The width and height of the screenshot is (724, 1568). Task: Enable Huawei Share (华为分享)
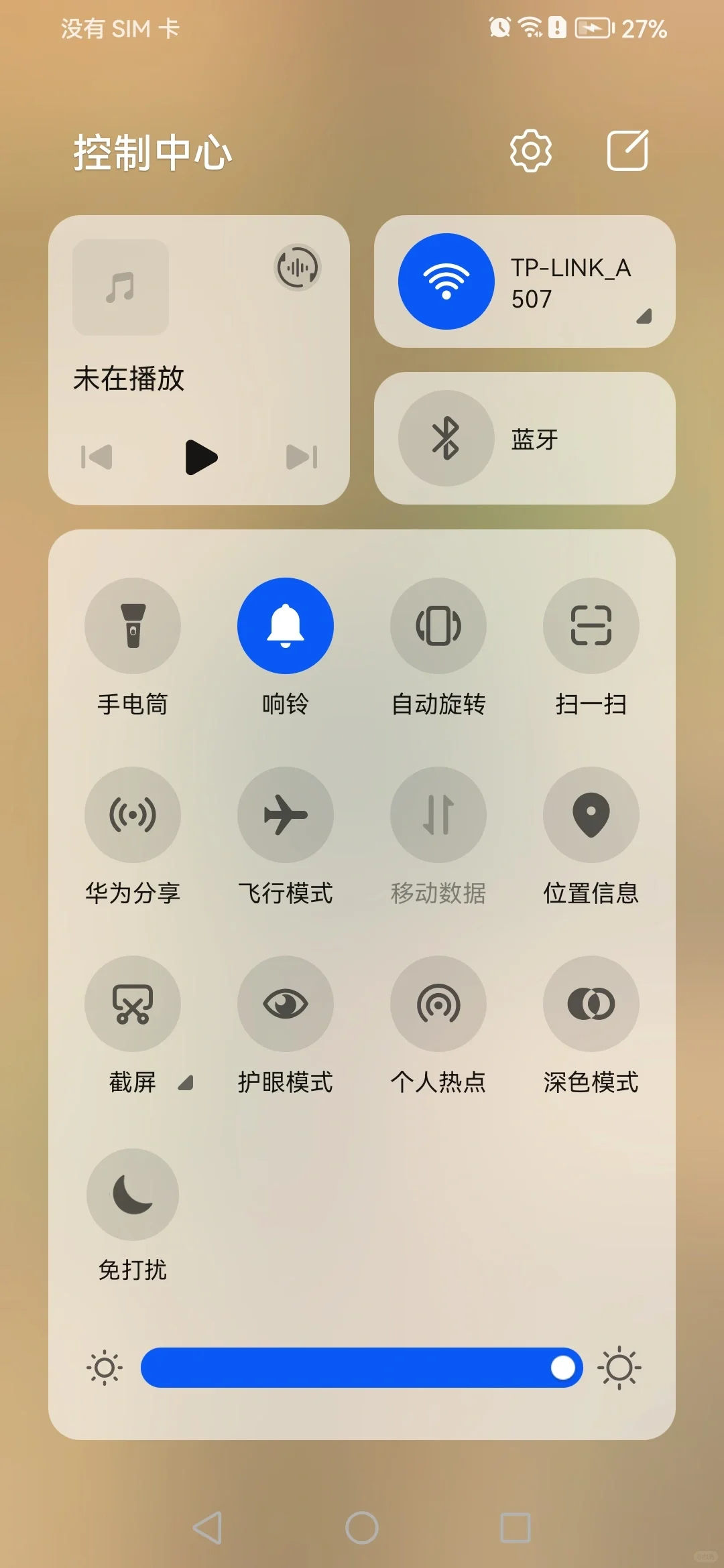133,815
